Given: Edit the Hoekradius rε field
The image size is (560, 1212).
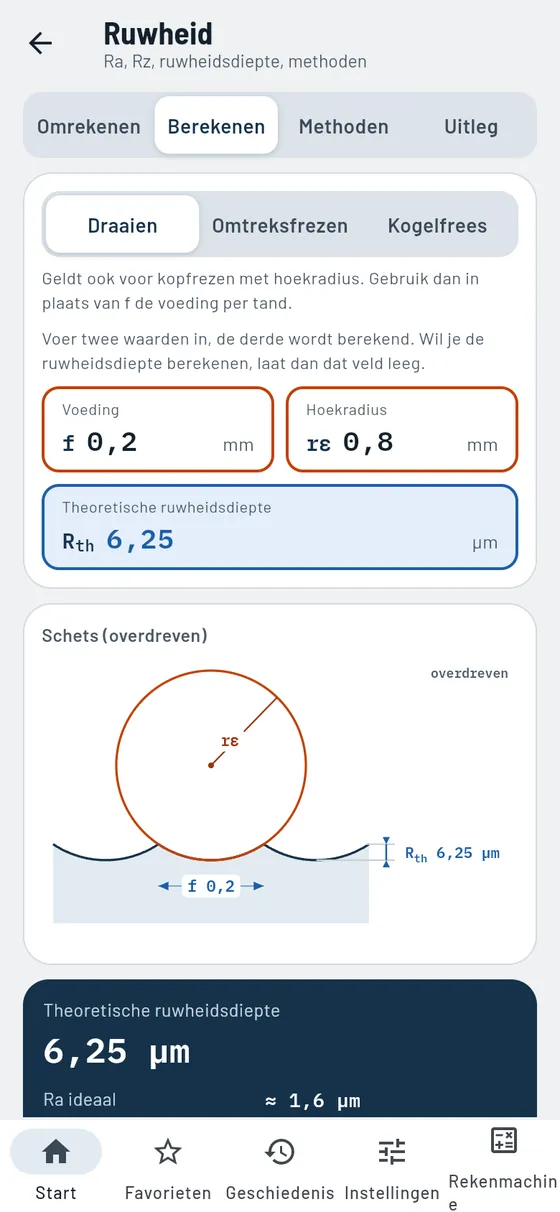Looking at the screenshot, I should click(402, 429).
